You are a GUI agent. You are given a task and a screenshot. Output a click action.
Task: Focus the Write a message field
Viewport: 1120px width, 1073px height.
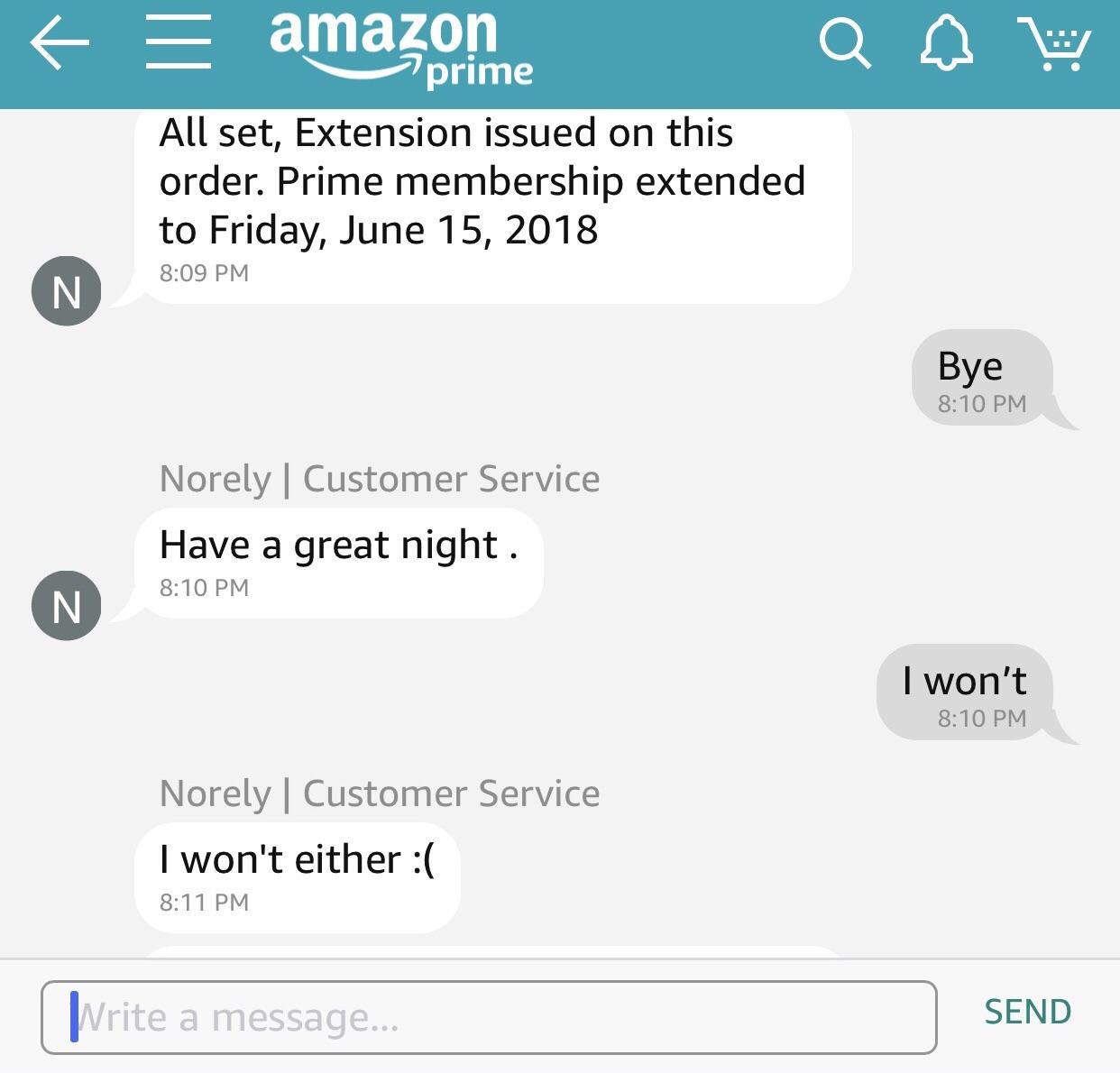coord(488,1017)
